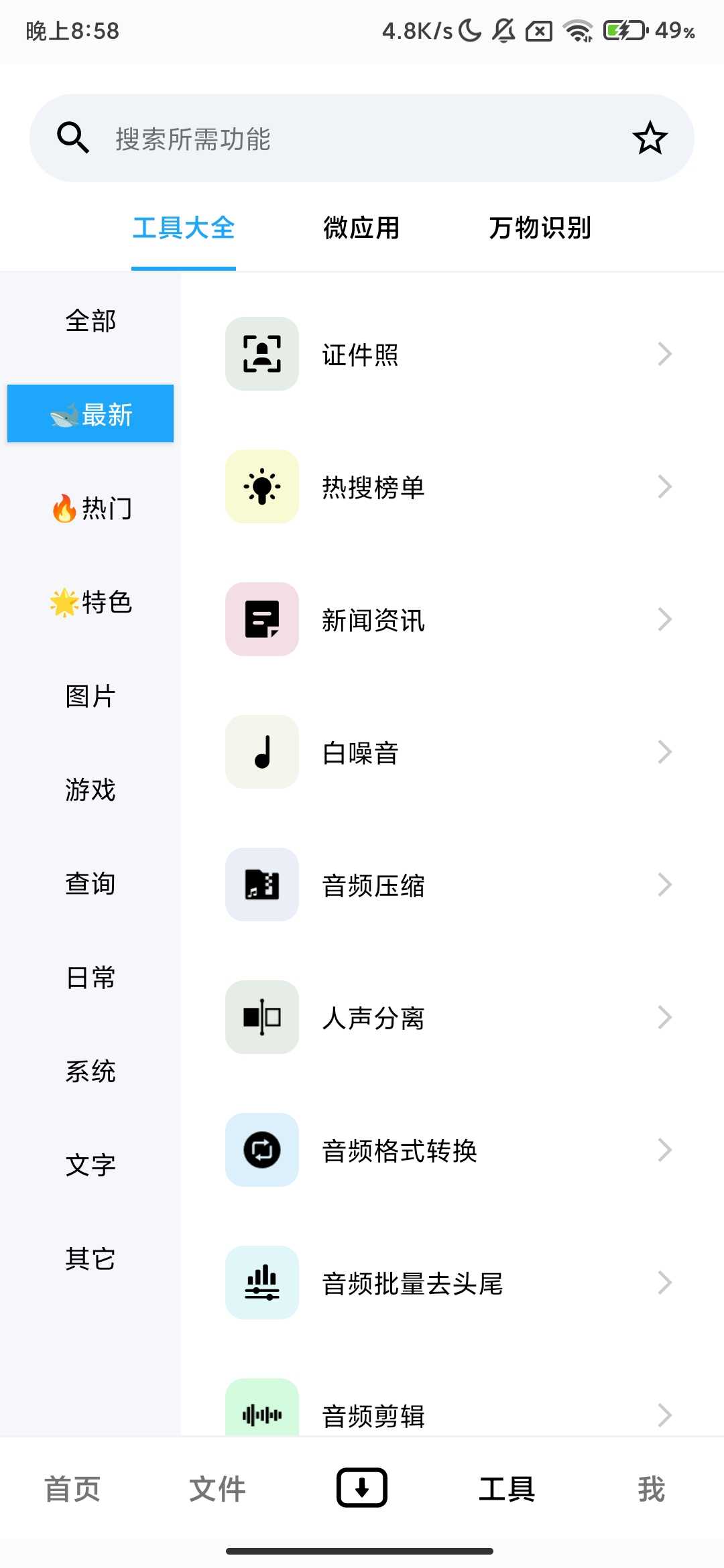
Task: Switch to the 万物识别 tab
Action: (x=540, y=228)
